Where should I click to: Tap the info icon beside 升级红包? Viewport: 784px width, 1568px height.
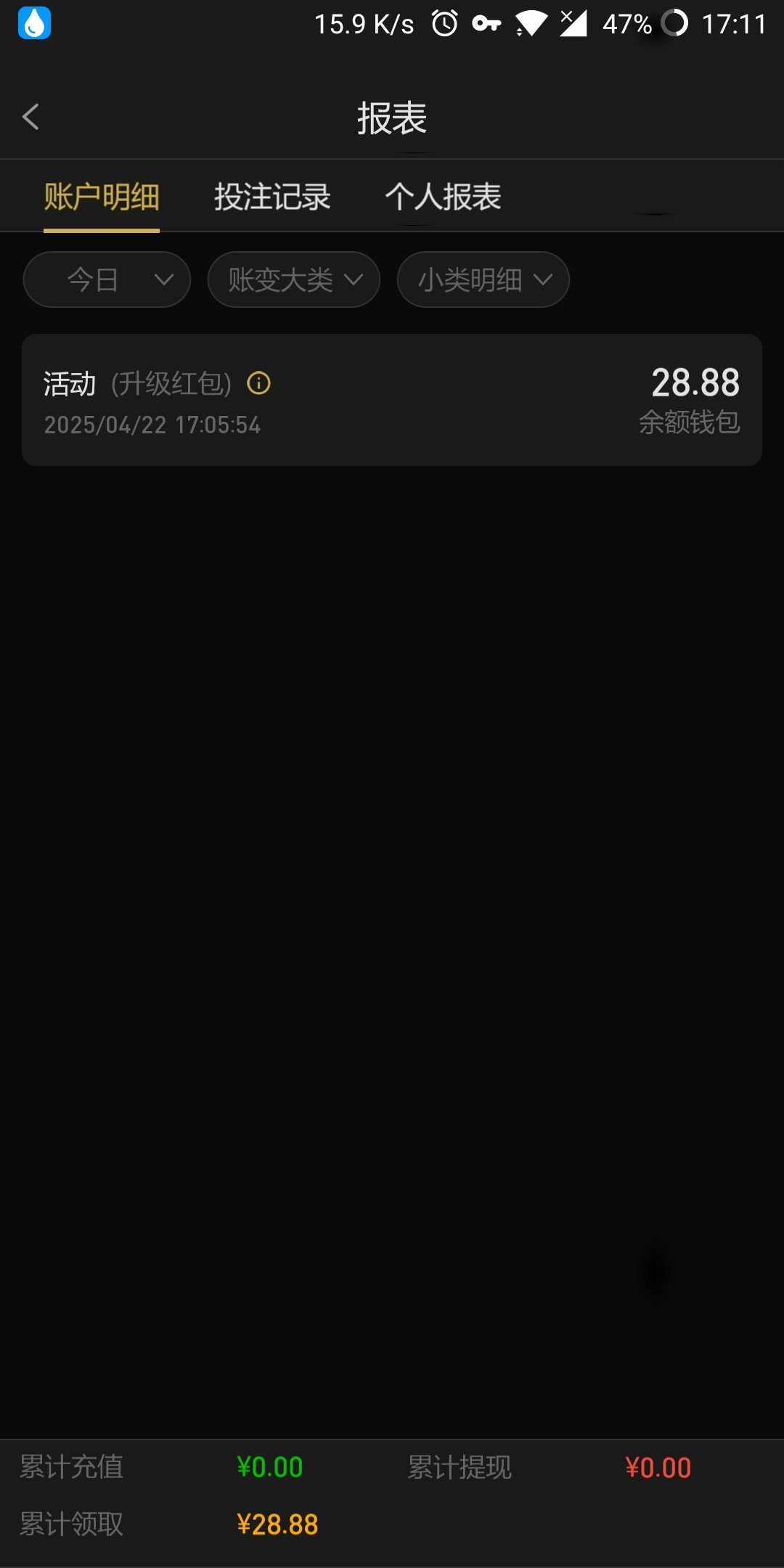259,383
